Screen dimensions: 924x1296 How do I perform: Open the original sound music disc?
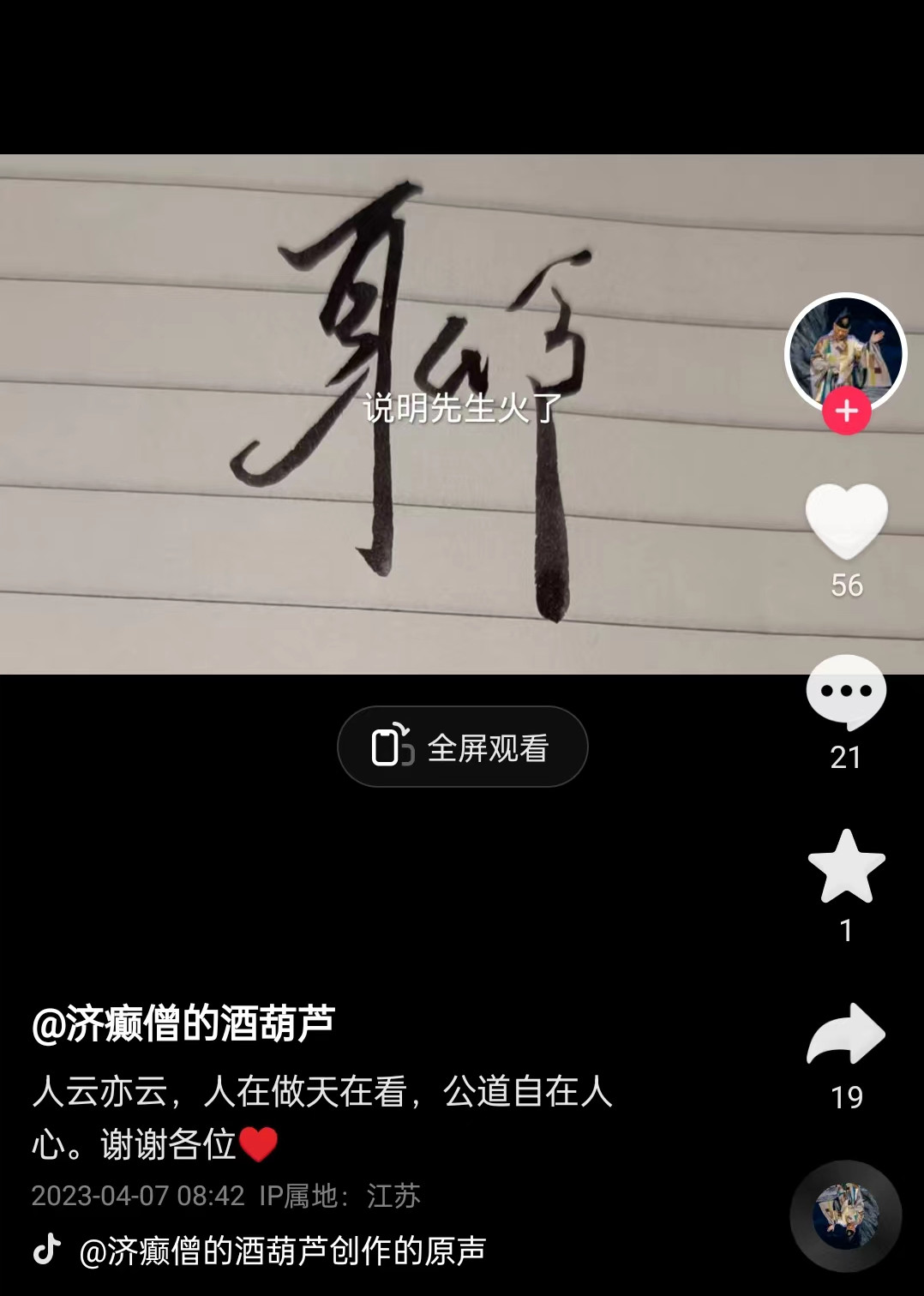tap(846, 1215)
